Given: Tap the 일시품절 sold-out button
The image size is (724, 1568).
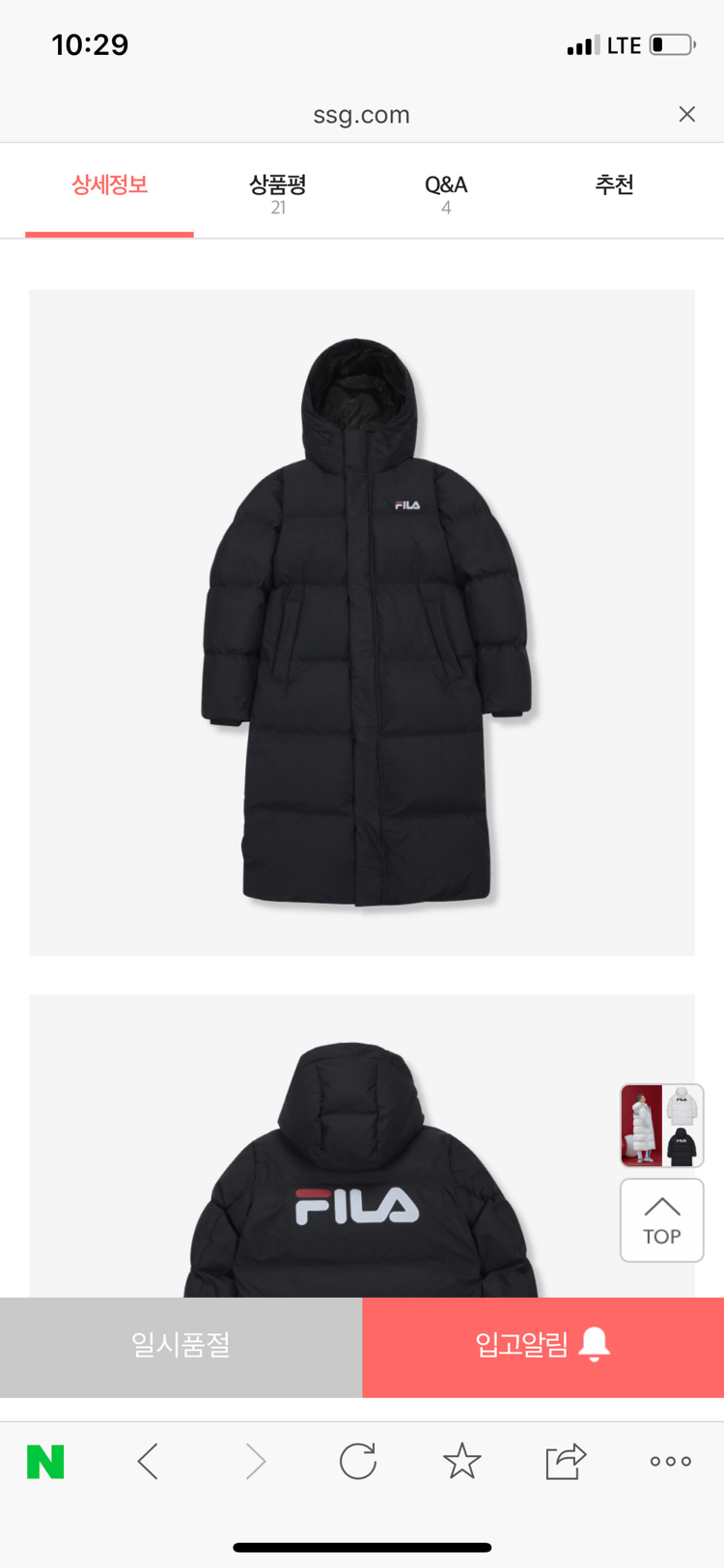Looking at the screenshot, I should pos(181,1344).
